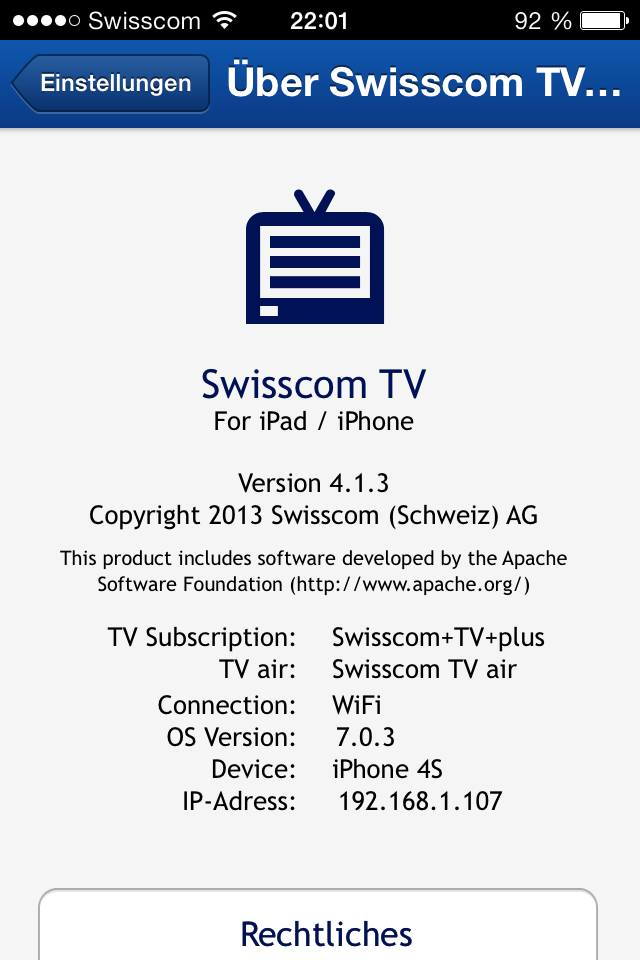
Task: Go back to Einstellungen
Action: [112, 83]
